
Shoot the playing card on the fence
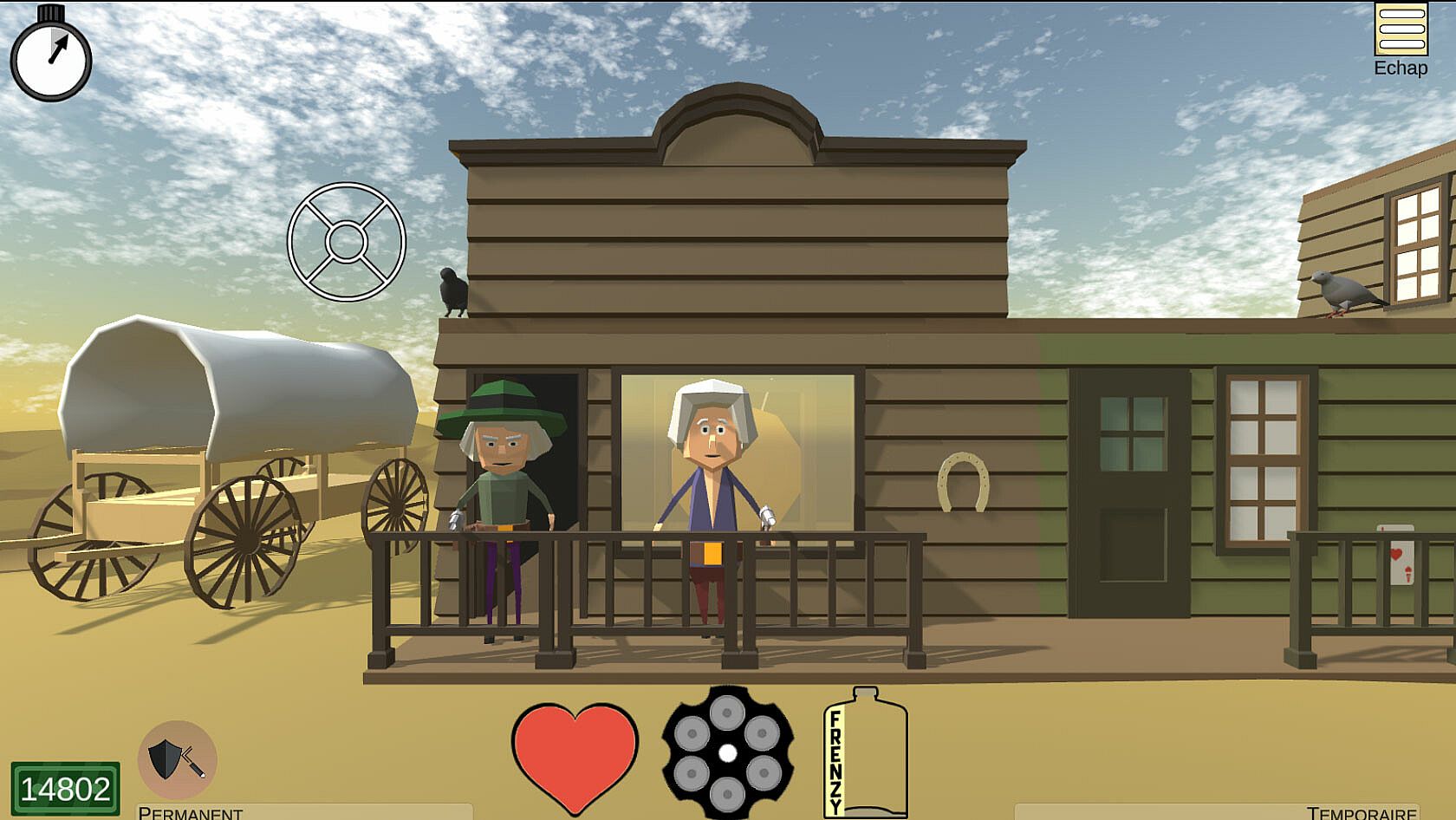pyautogui.click(x=1394, y=555)
